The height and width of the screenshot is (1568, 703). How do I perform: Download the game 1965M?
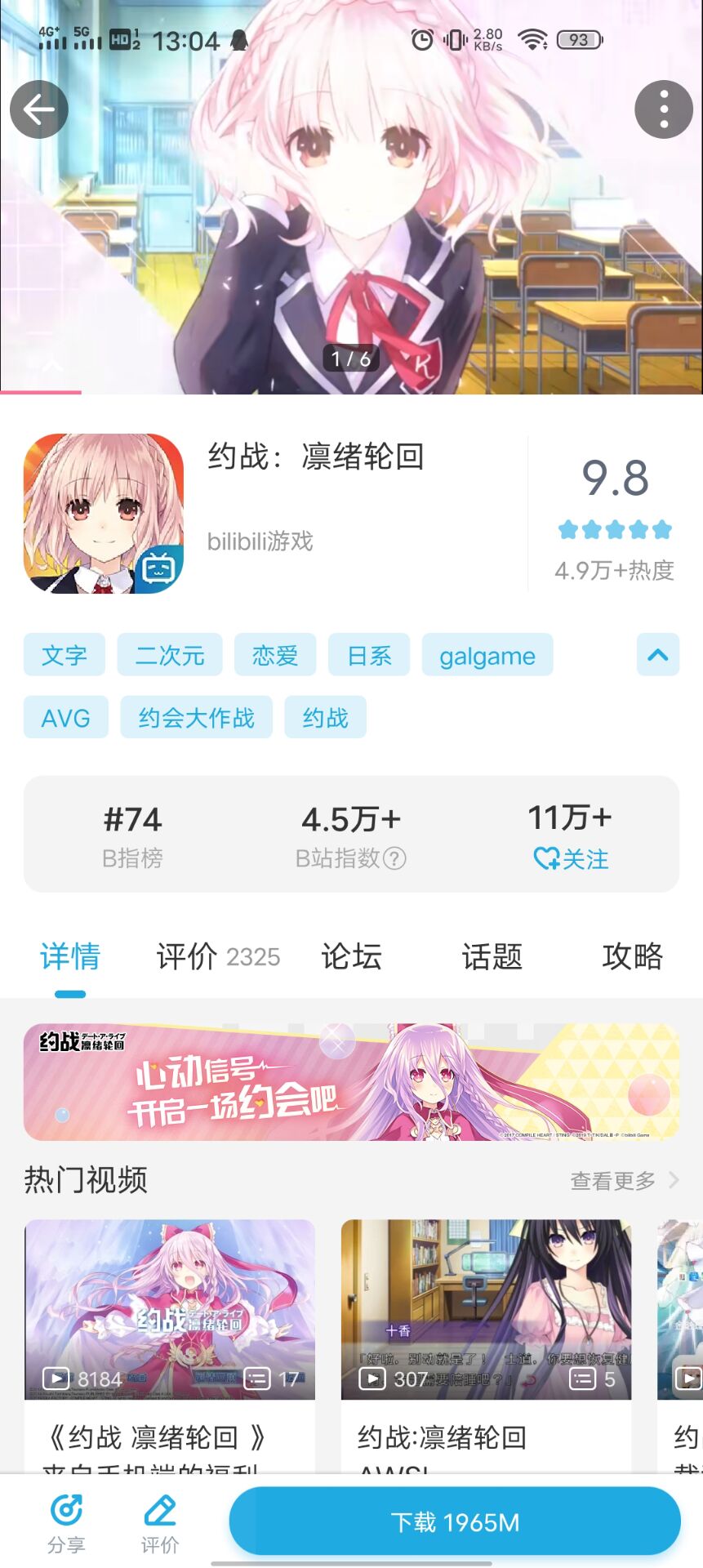point(455,1521)
